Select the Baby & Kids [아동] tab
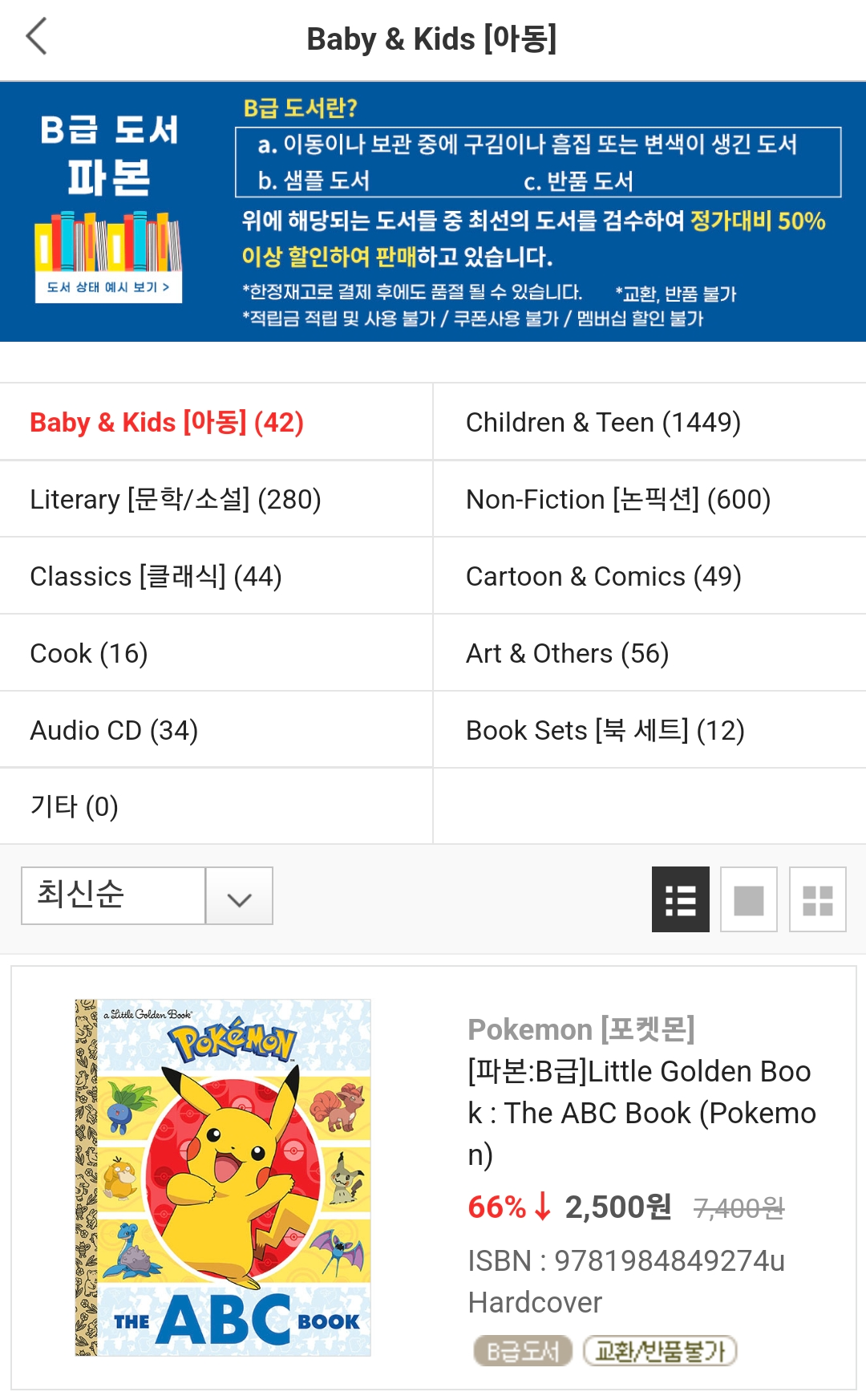Image resolution: width=866 pixels, height=1400 pixels. [x=164, y=421]
